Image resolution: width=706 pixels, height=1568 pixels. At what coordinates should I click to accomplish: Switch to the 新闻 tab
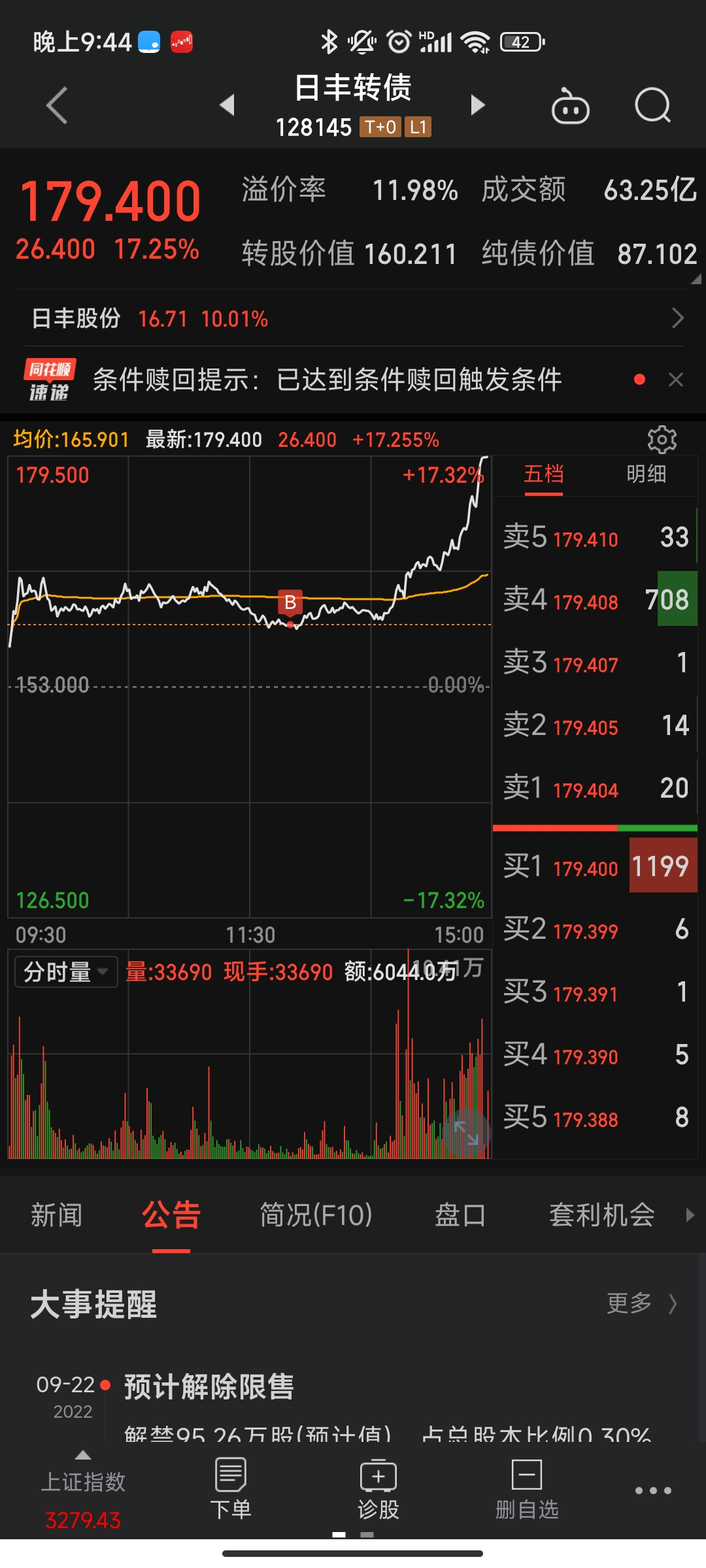[x=57, y=1215]
